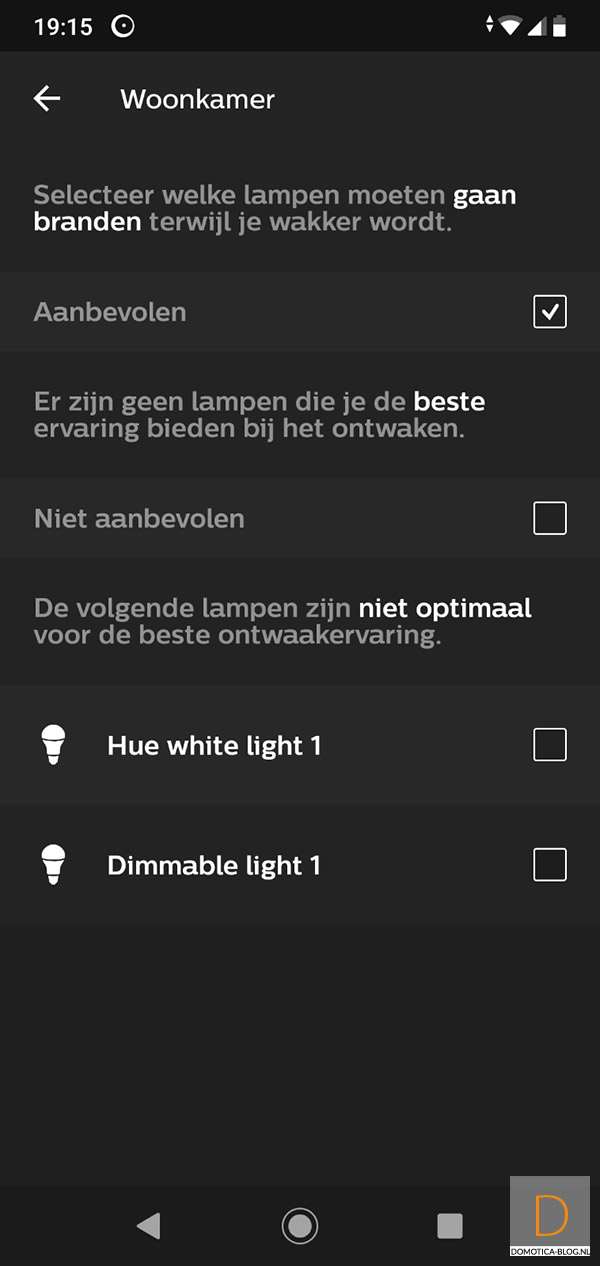The image size is (600, 1266).
Task: Select Hue white light 1
Action: [x=549, y=745]
